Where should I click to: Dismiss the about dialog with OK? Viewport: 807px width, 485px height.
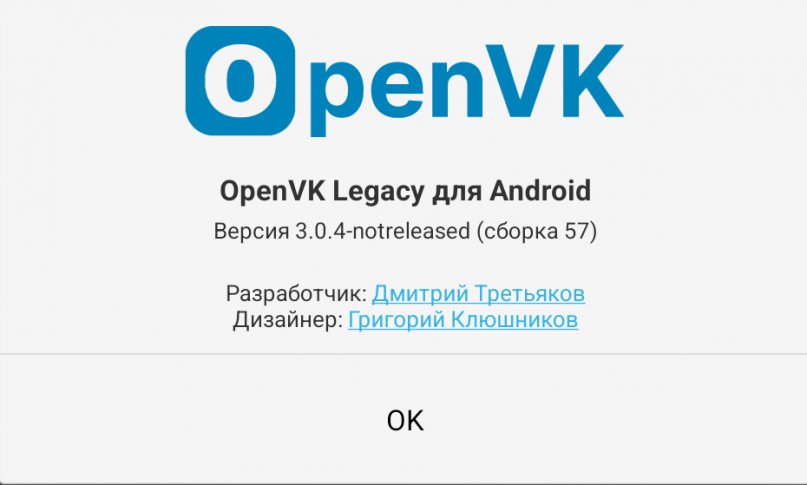405,420
